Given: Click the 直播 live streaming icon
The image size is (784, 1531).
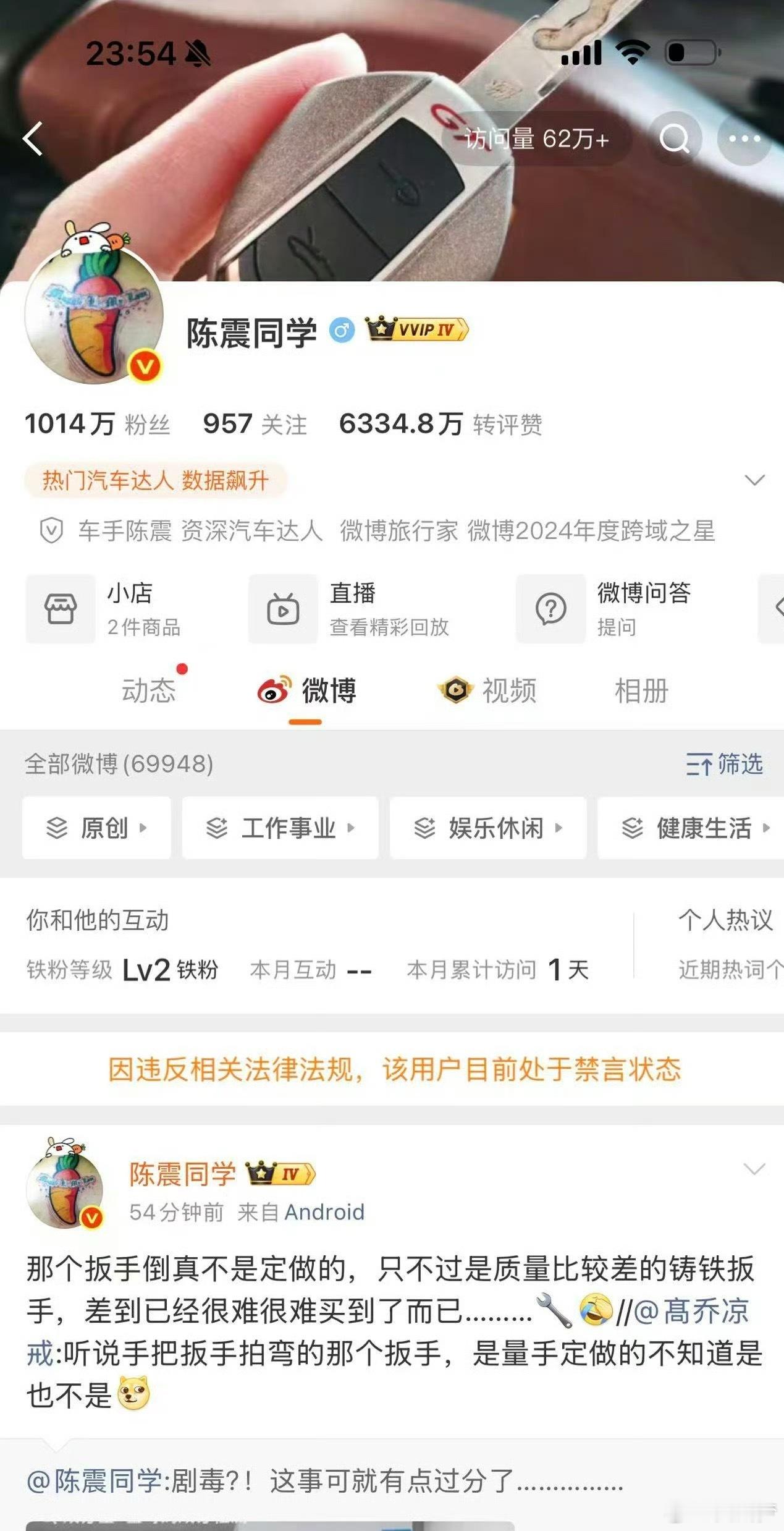Looking at the screenshot, I should pyautogui.click(x=283, y=608).
